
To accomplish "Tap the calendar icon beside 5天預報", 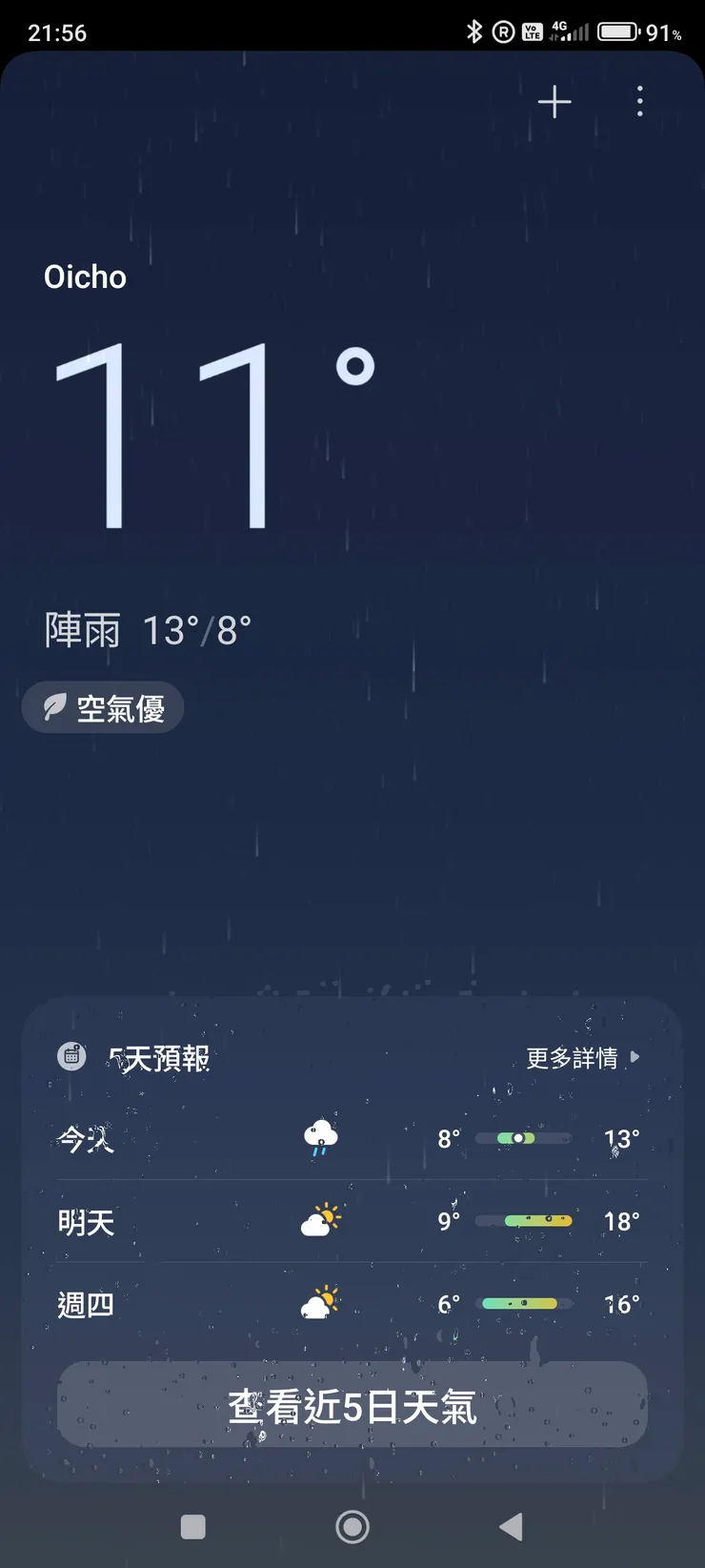I will [71, 1056].
